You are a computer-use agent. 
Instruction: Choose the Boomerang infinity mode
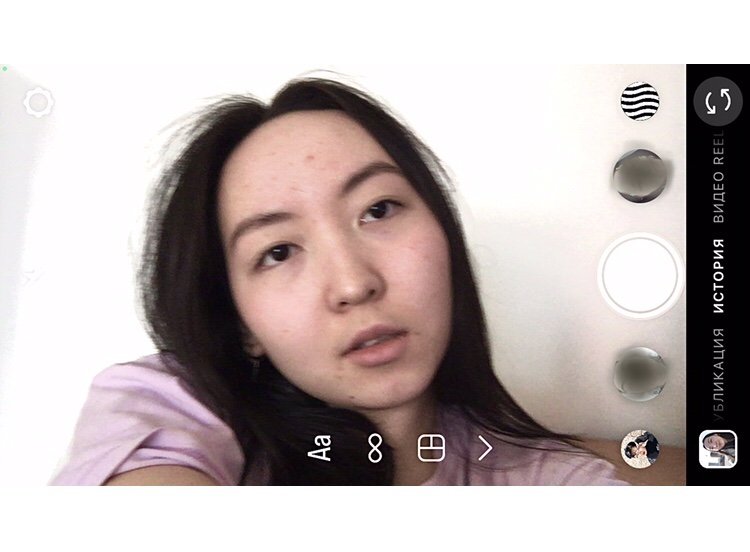tap(375, 448)
